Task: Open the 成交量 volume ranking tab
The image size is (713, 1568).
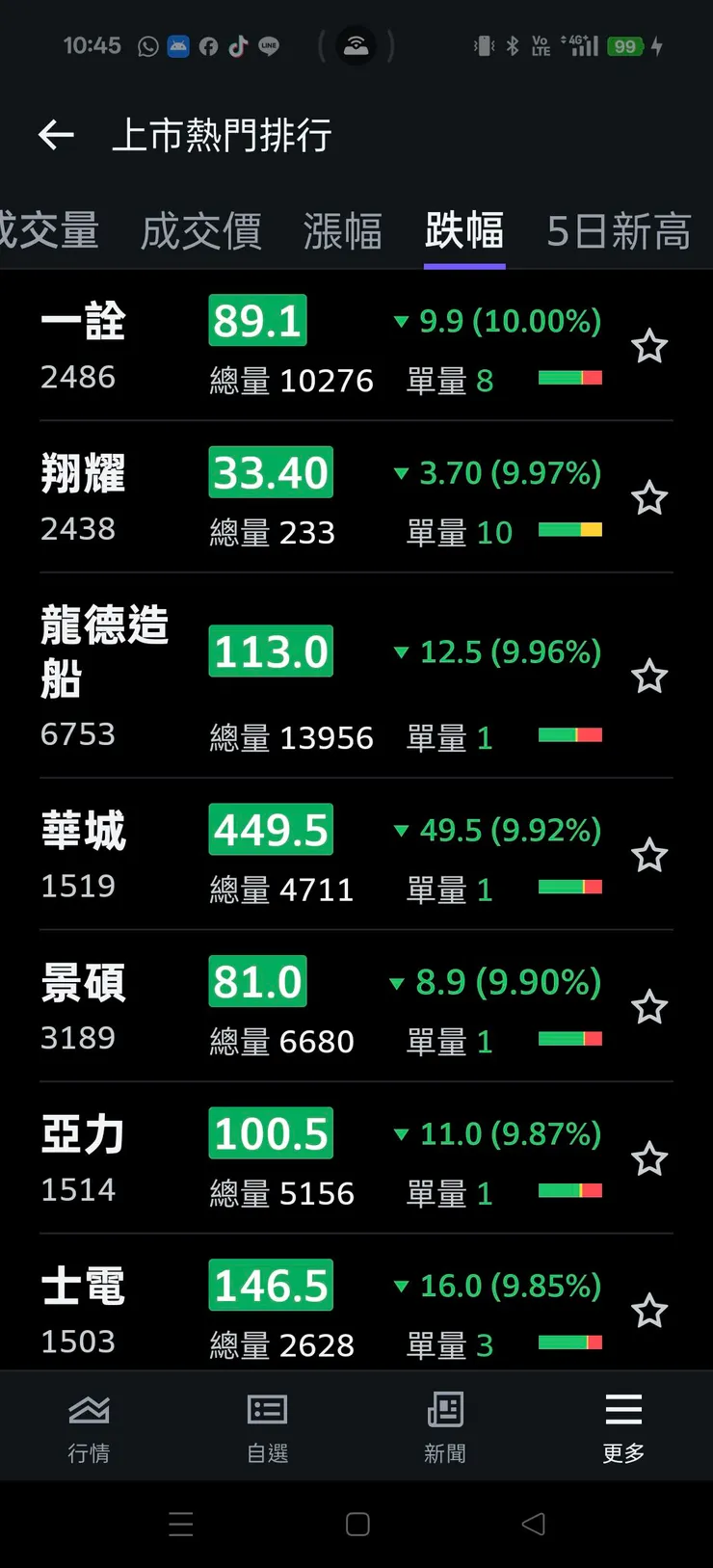Action: pyautogui.click(x=50, y=231)
